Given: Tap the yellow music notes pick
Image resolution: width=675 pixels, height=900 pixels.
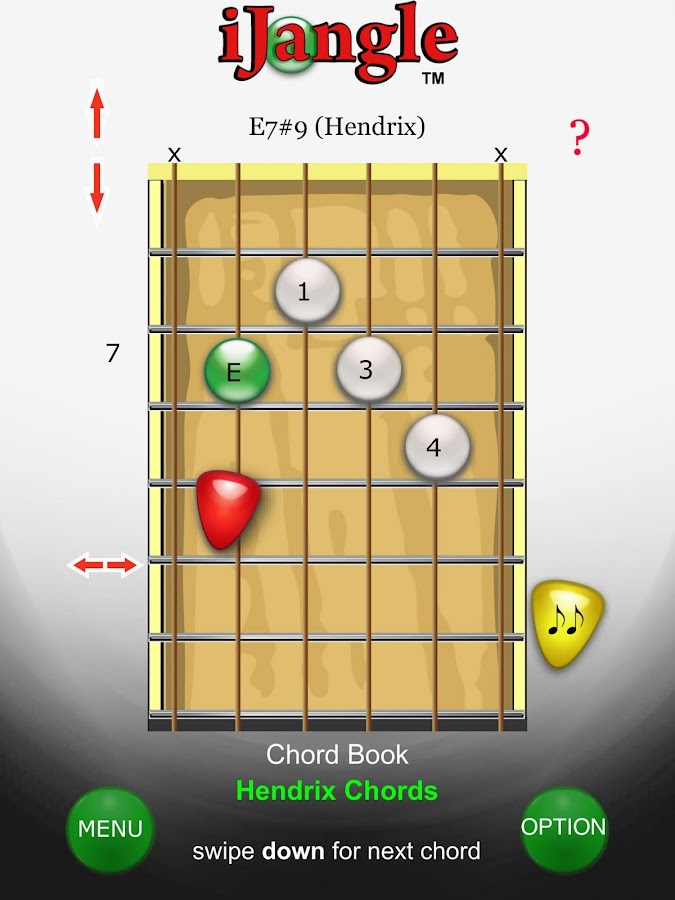Looking at the screenshot, I should pyautogui.click(x=567, y=623).
